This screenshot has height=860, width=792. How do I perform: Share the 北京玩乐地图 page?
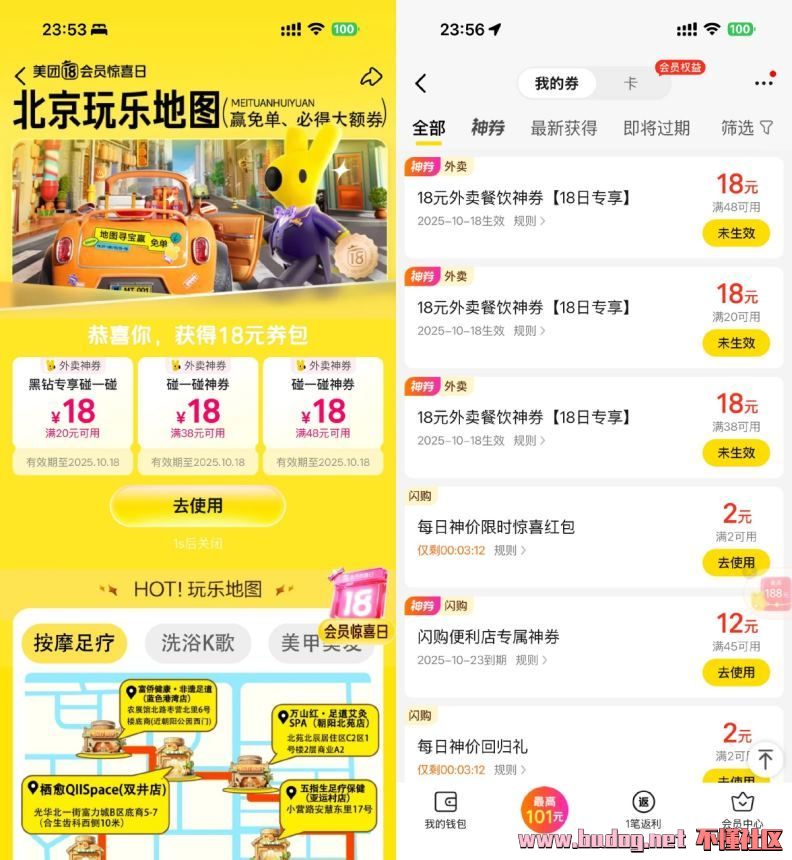point(371,76)
